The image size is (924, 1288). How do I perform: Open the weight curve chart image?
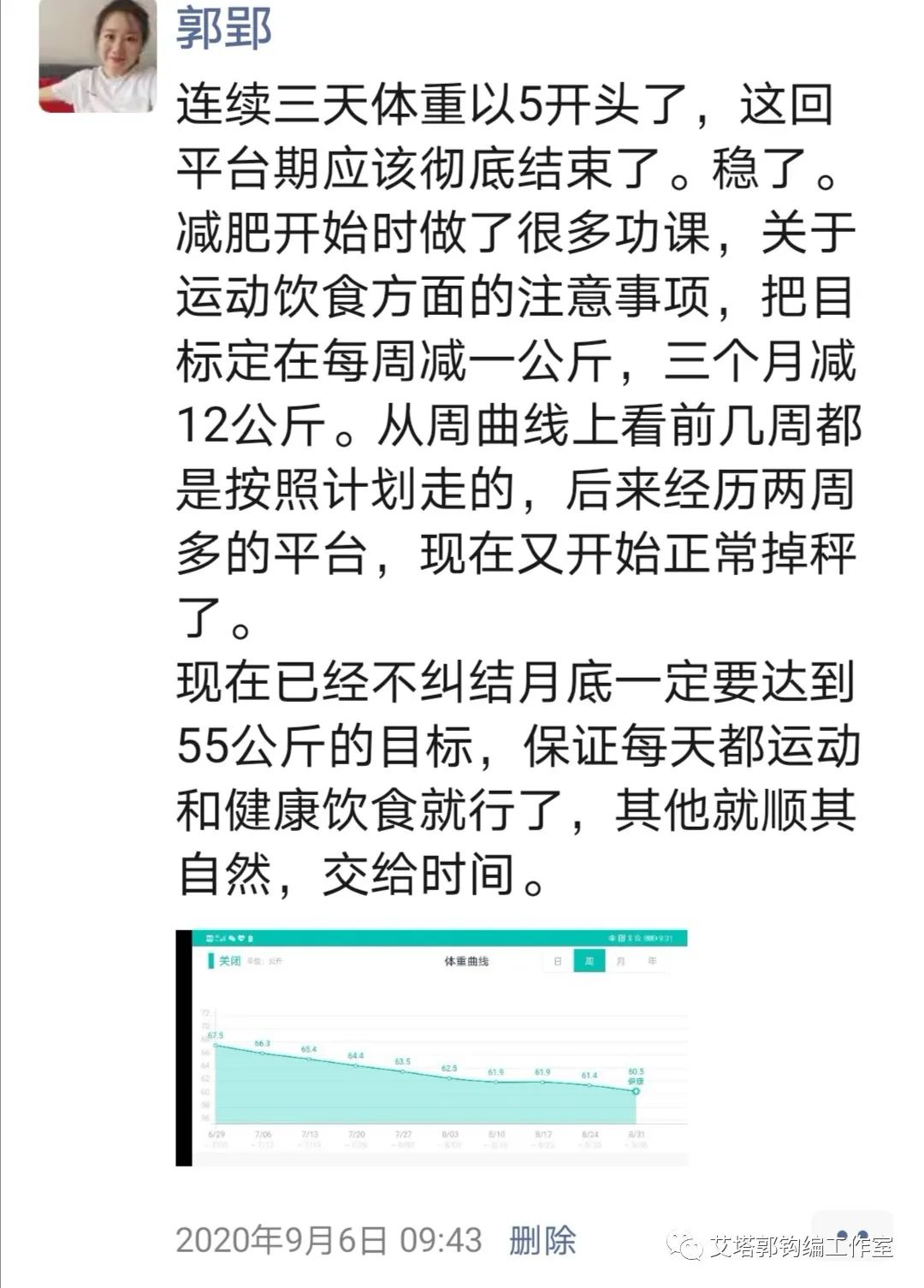[431, 1047]
